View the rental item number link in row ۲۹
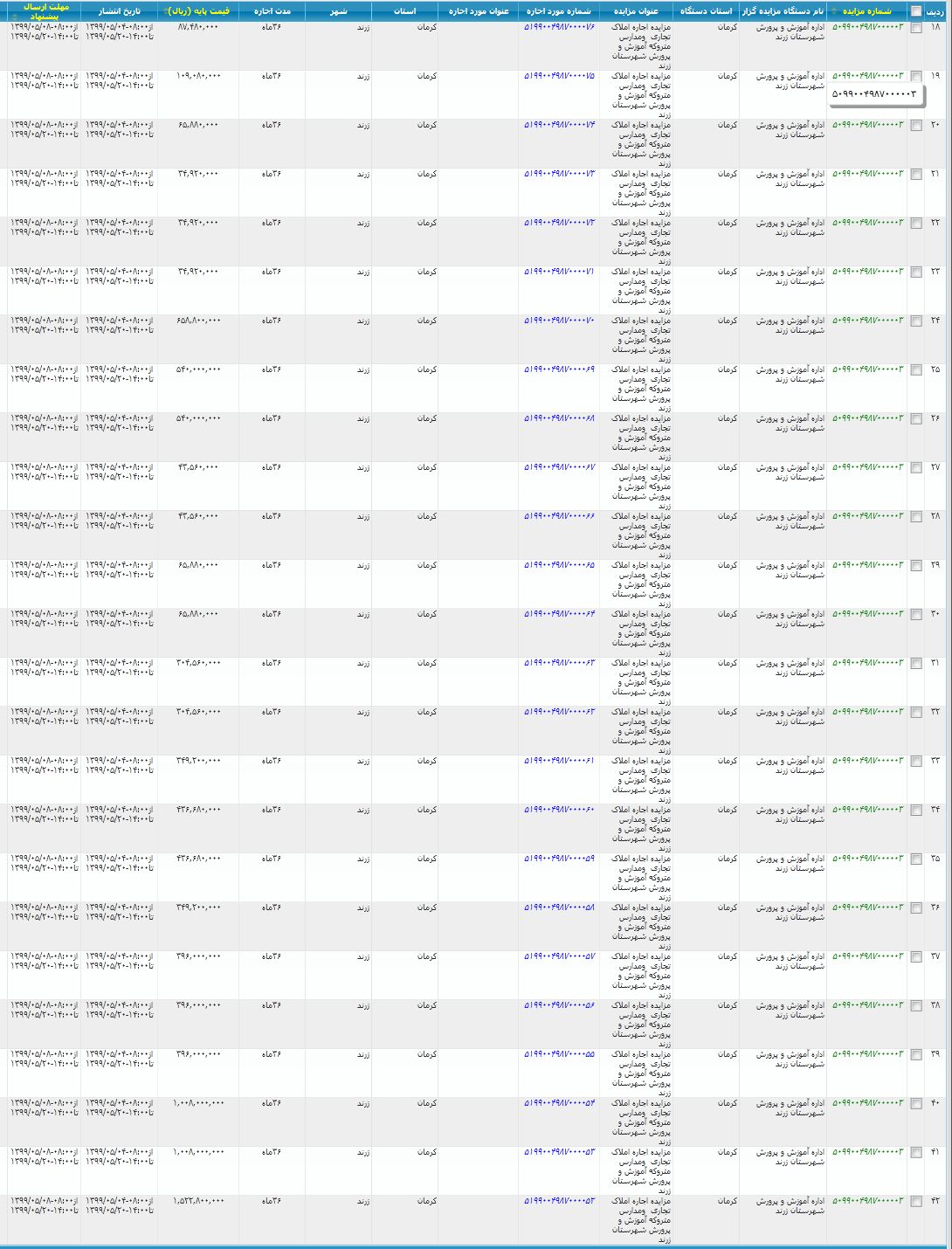 (559, 565)
